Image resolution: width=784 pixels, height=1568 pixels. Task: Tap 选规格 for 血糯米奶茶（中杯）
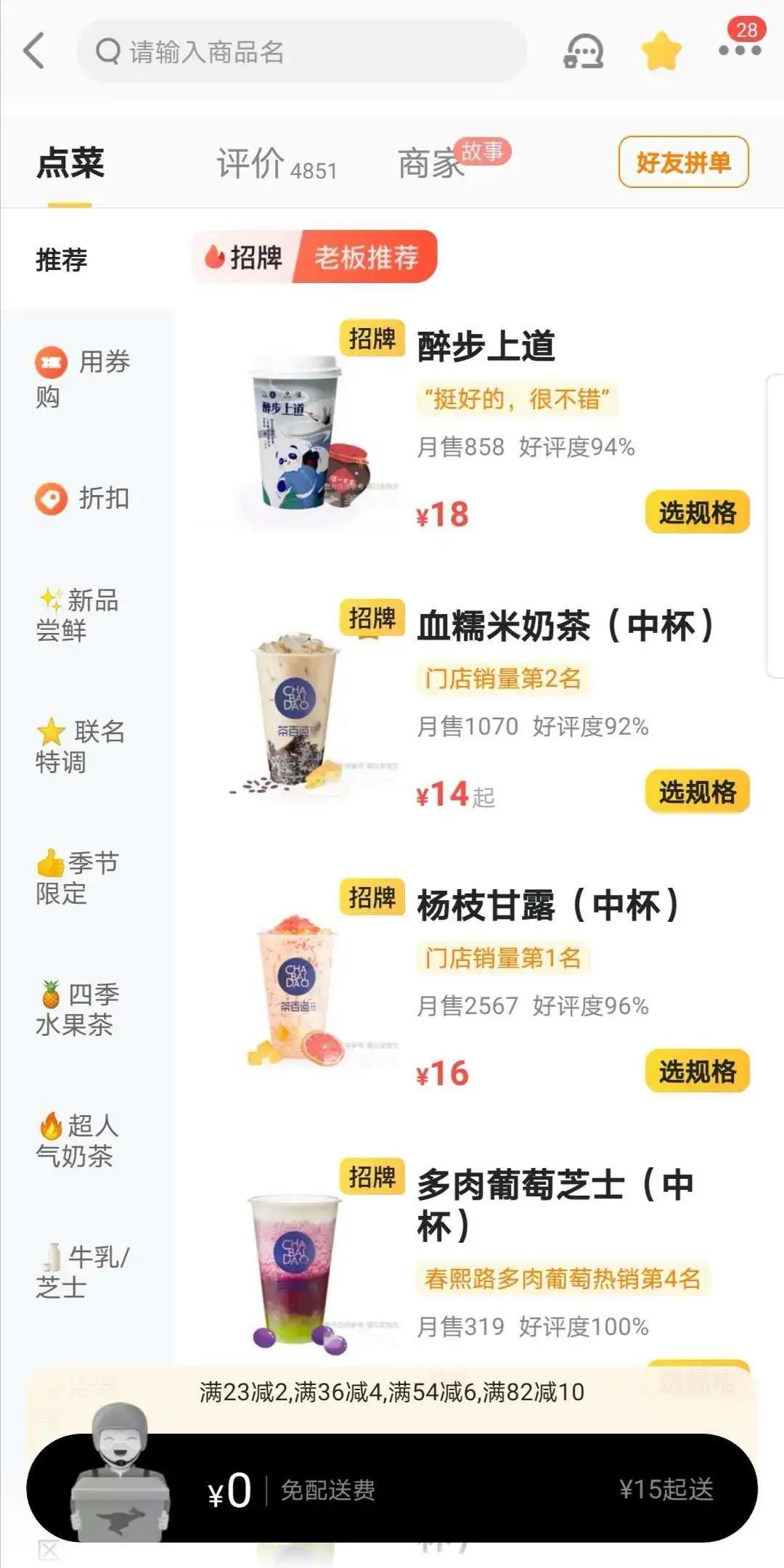pos(697,791)
